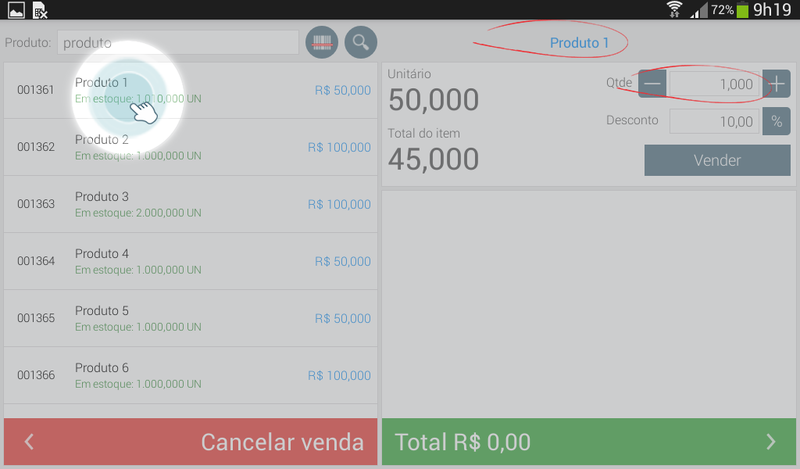
Task: Increase quantity with the plus button
Action: point(777,84)
